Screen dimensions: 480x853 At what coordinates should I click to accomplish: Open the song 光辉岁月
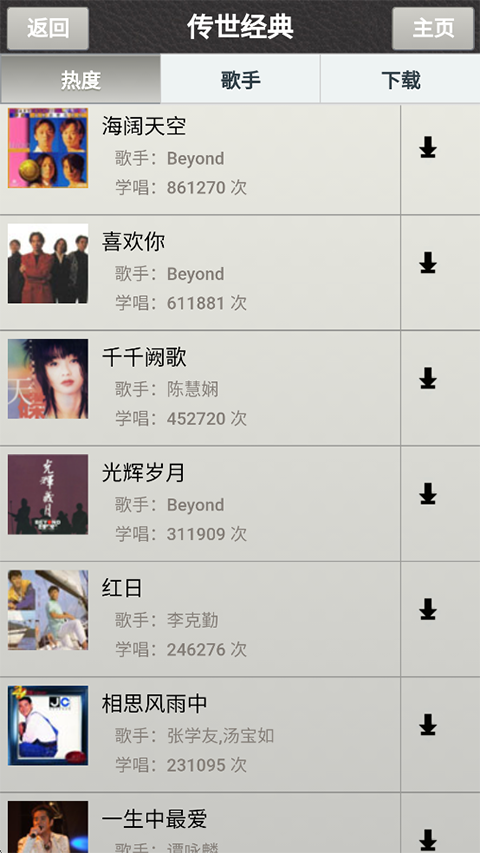[x=200, y=503]
